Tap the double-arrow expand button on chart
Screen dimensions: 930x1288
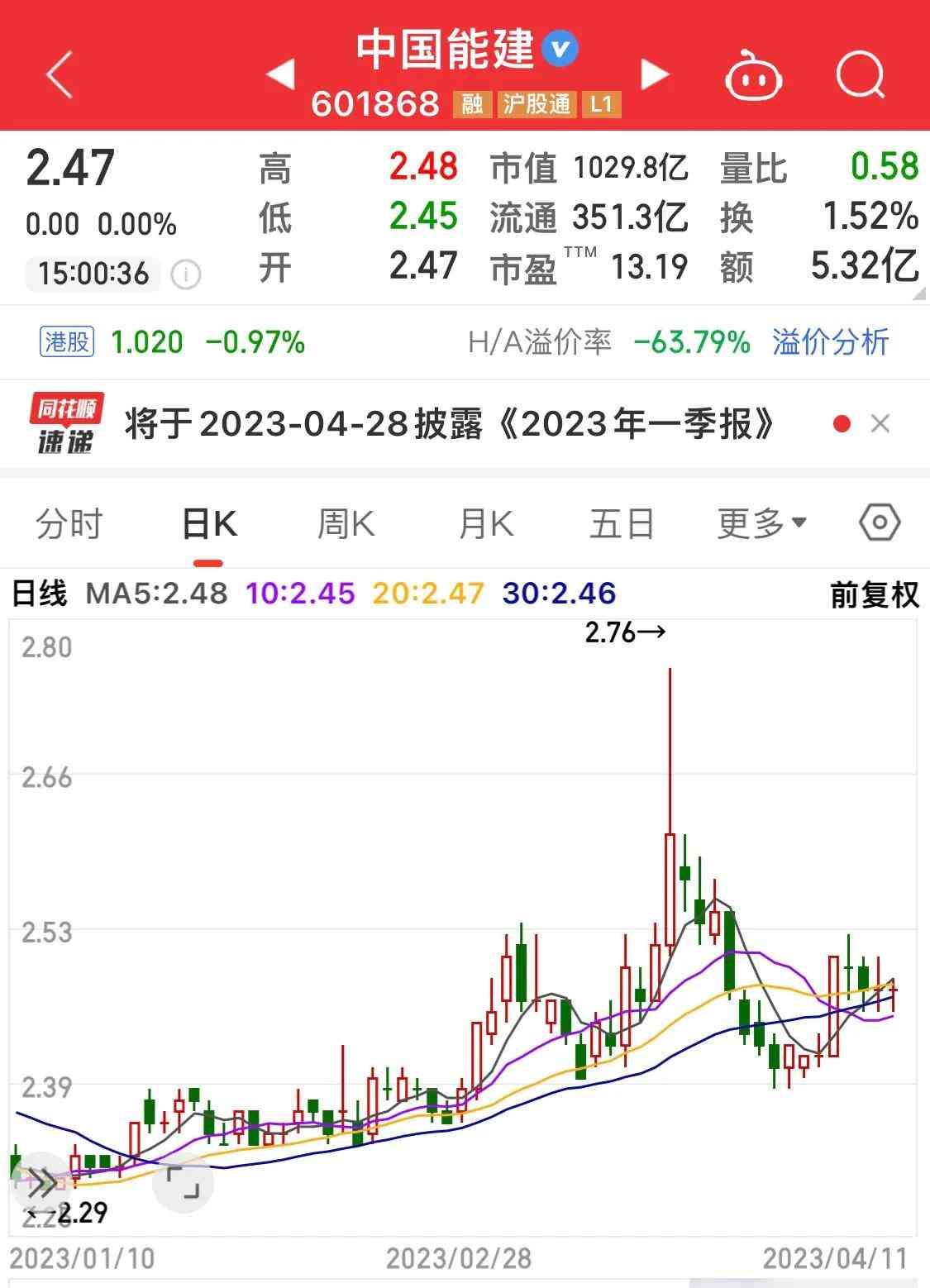[x=40, y=1183]
